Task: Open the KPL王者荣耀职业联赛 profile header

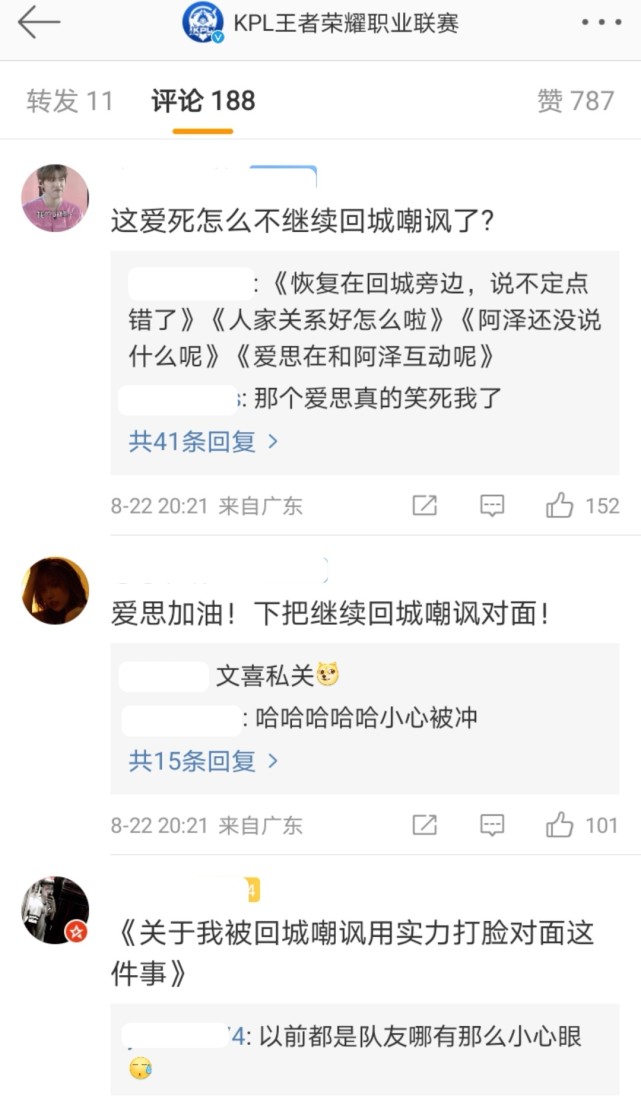Action: (322, 22)
